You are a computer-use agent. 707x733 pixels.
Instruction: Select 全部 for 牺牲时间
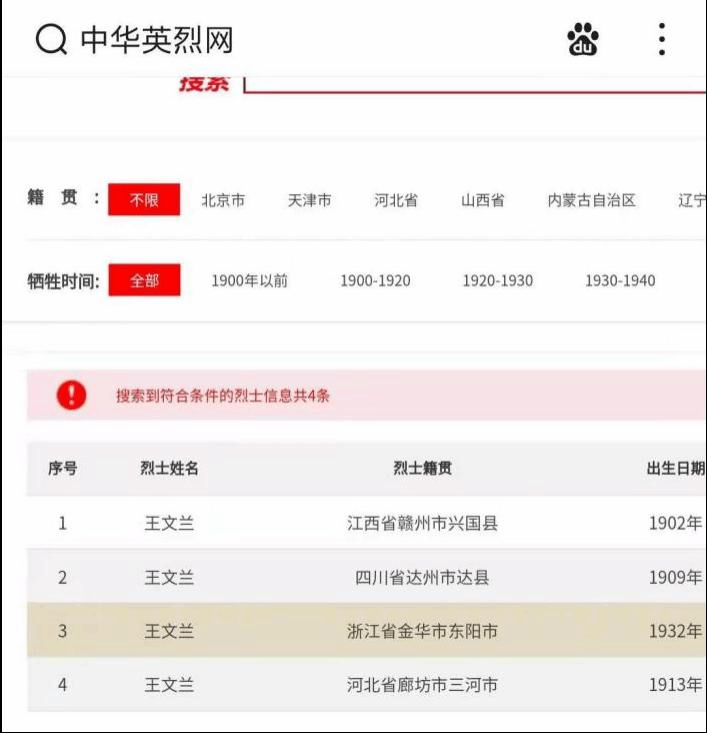[144, 281]
